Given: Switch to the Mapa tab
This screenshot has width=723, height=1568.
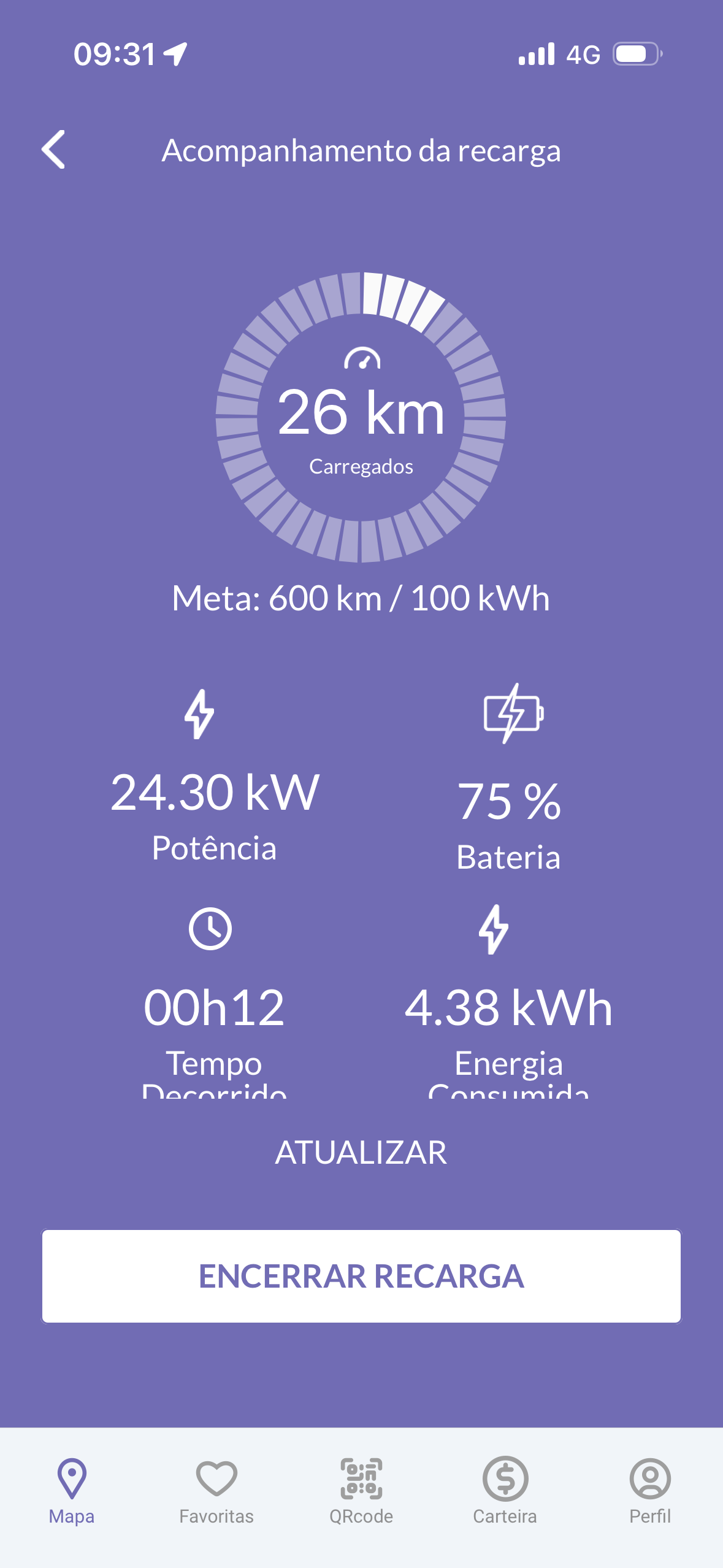Looking at the screenshot, I should (72, 1491).
